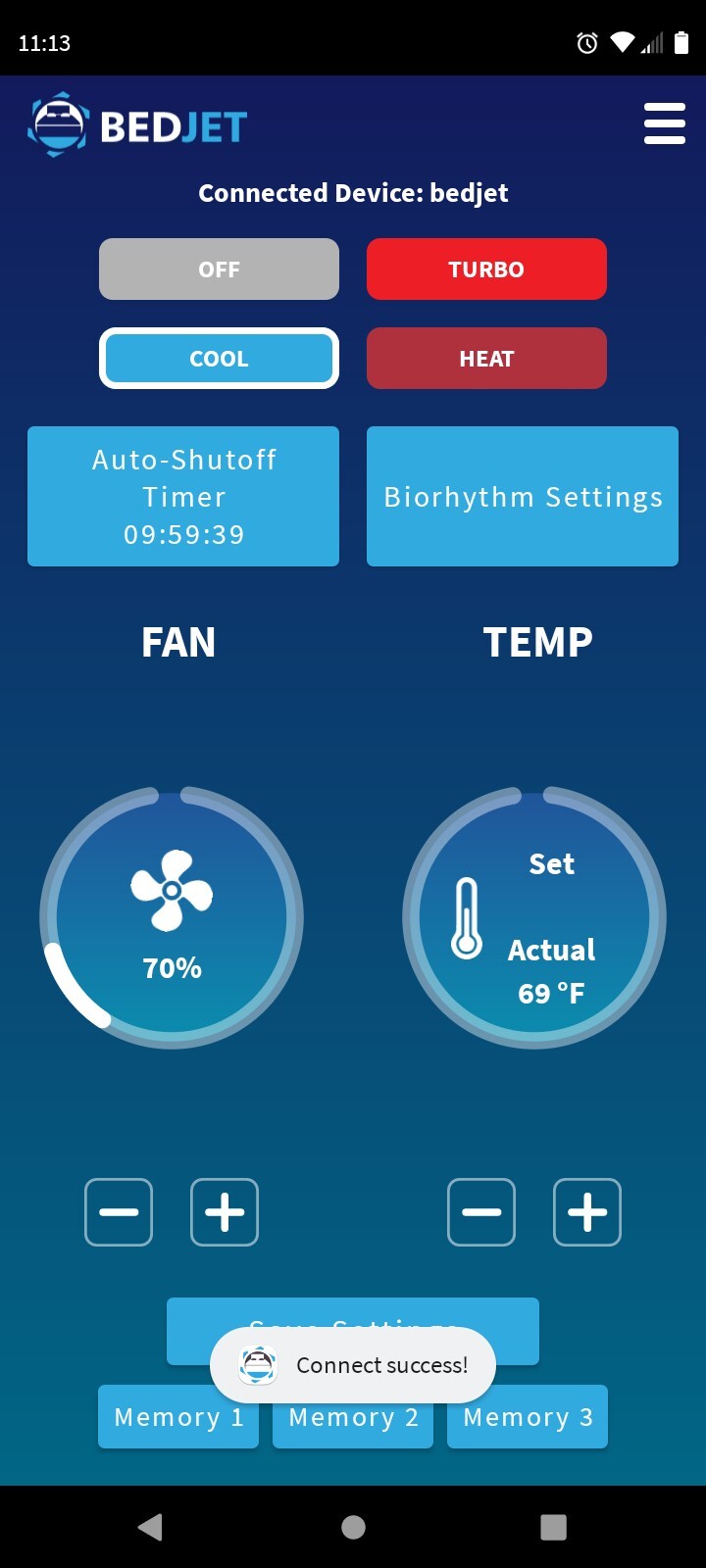
Task: Raise the set temperature
Action: tap(587, 1212)
